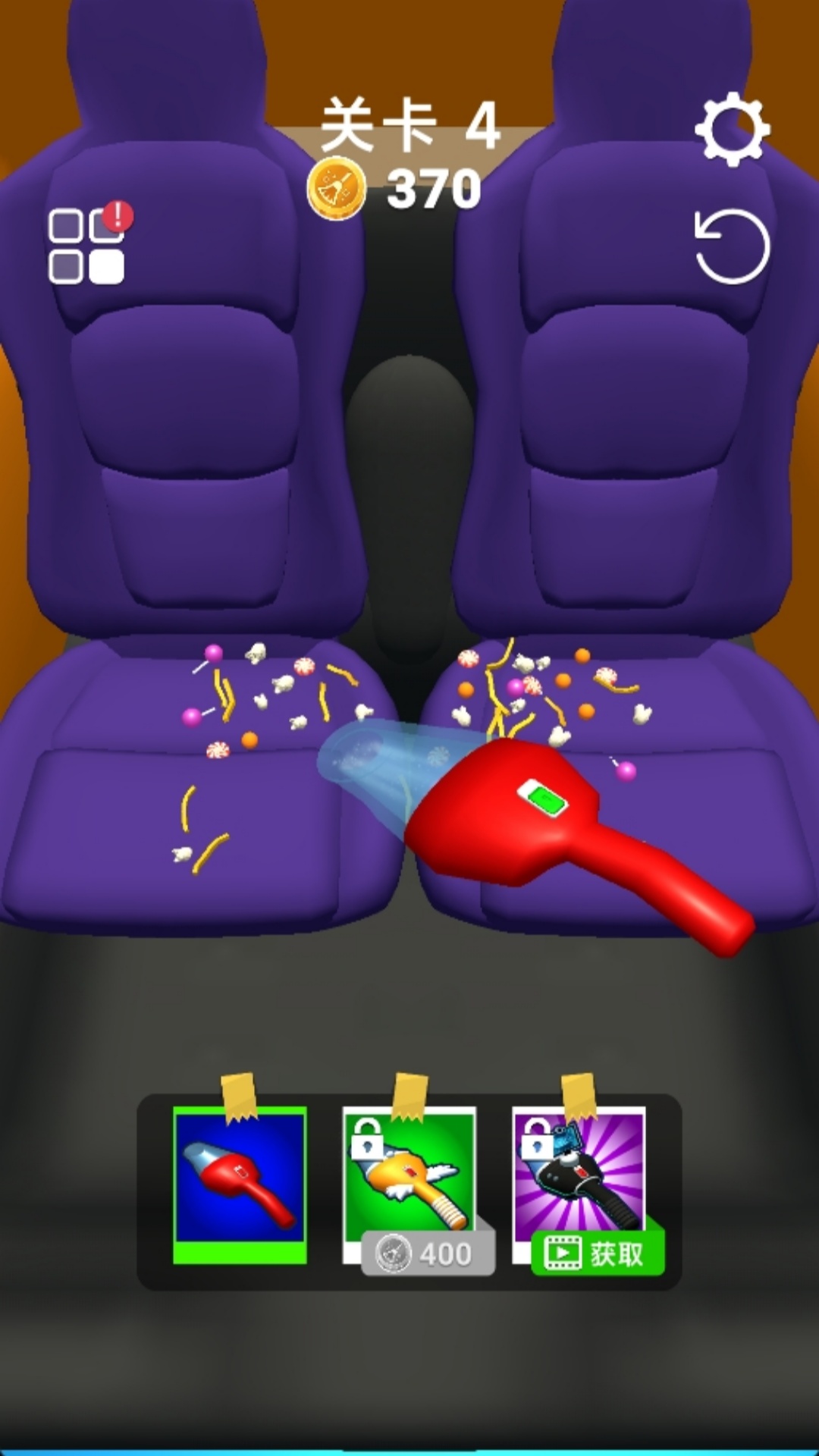Restart the level with the reset arrow
This screenshot has width=819, height=1456.
coord(732,246)
